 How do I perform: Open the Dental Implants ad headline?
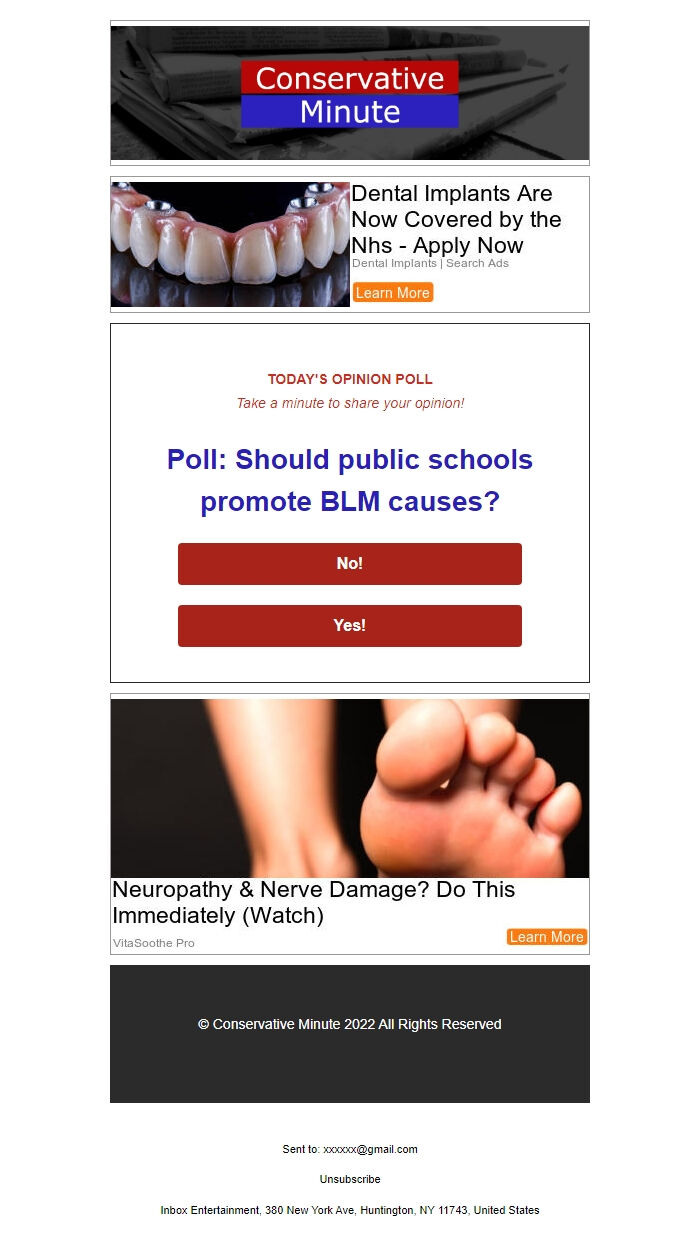[456, 219]
